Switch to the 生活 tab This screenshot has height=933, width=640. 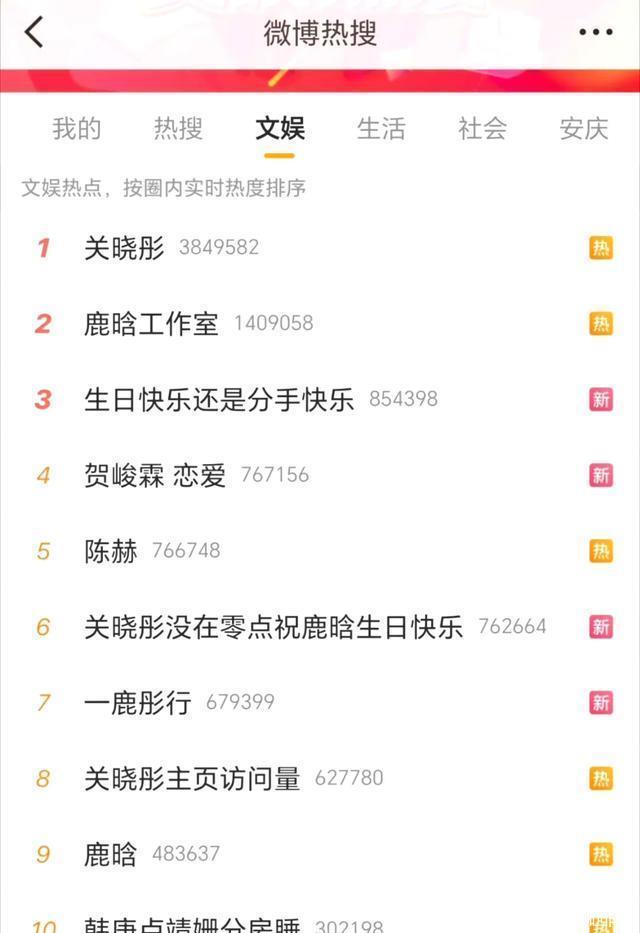point(381,128)
